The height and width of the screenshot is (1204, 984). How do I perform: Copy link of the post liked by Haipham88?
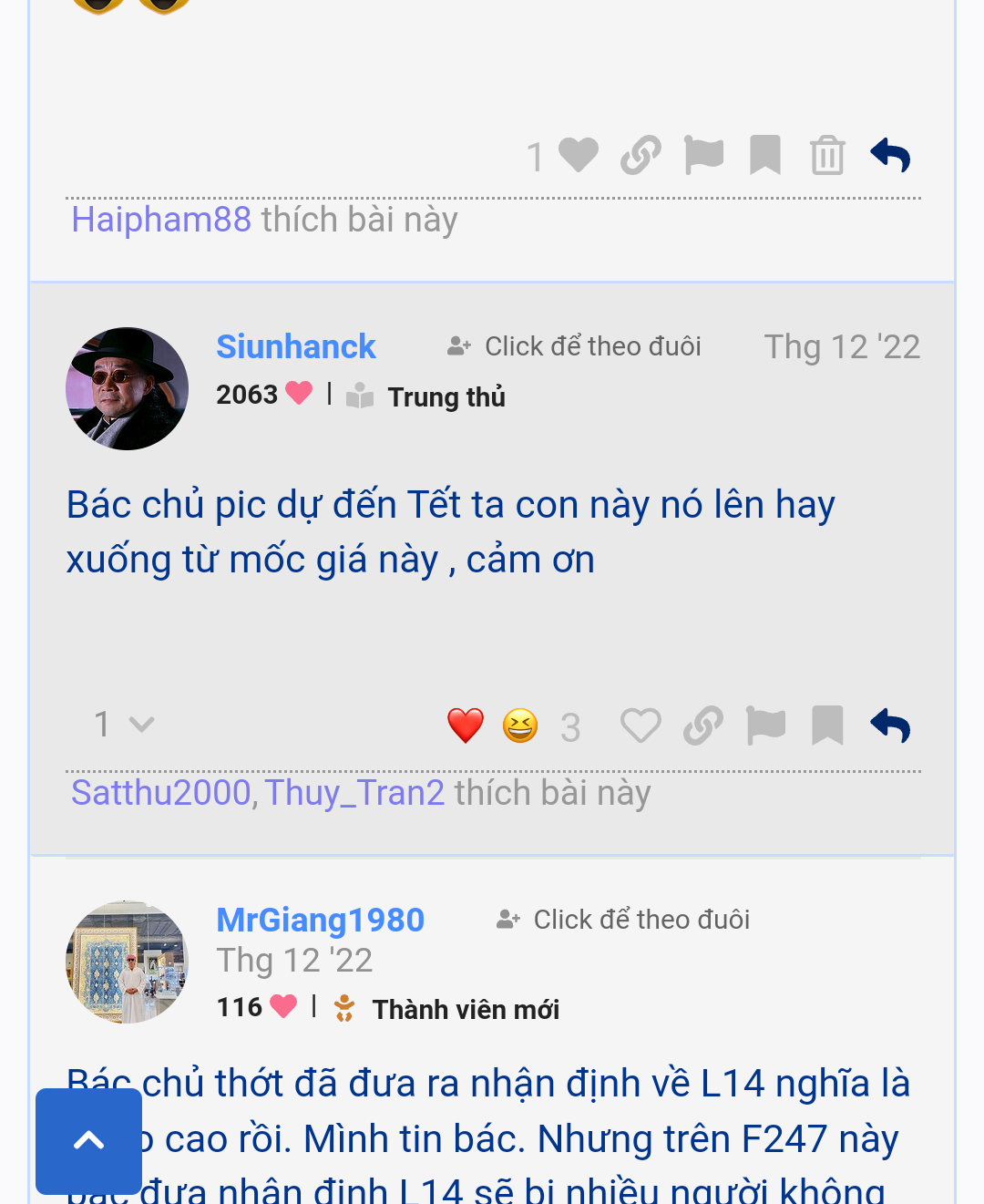click(641, 156)
